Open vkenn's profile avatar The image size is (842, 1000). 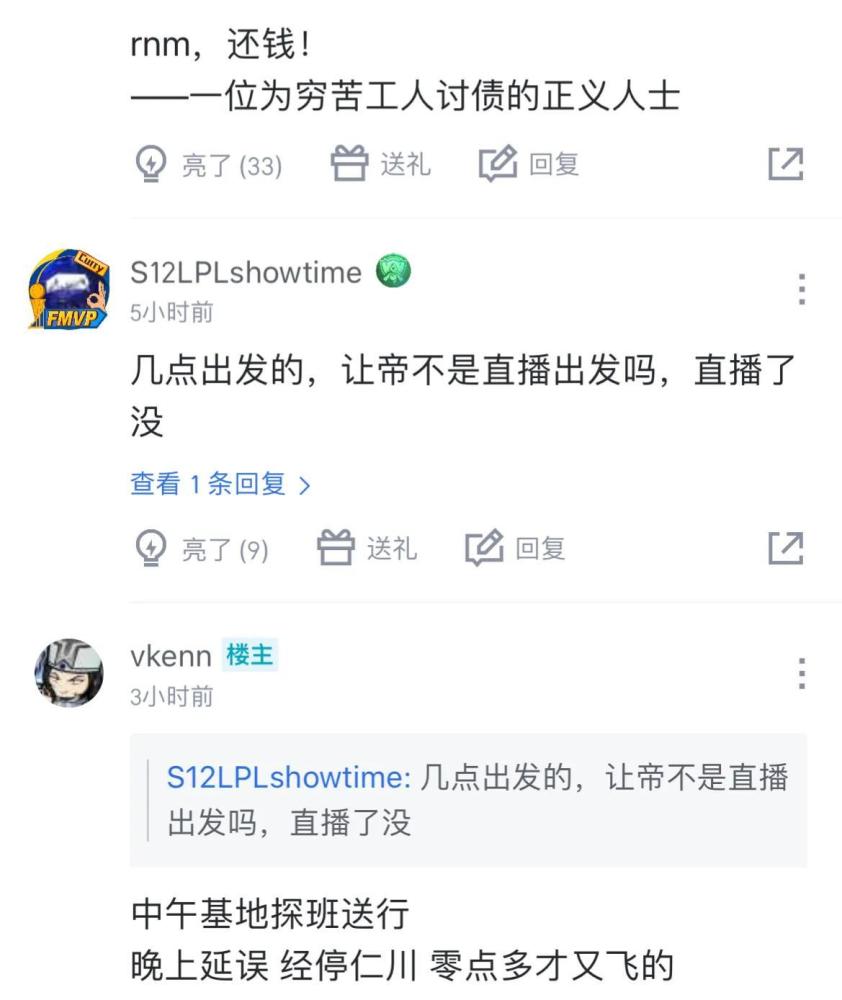pyautogui.click(x=68, y=673)
